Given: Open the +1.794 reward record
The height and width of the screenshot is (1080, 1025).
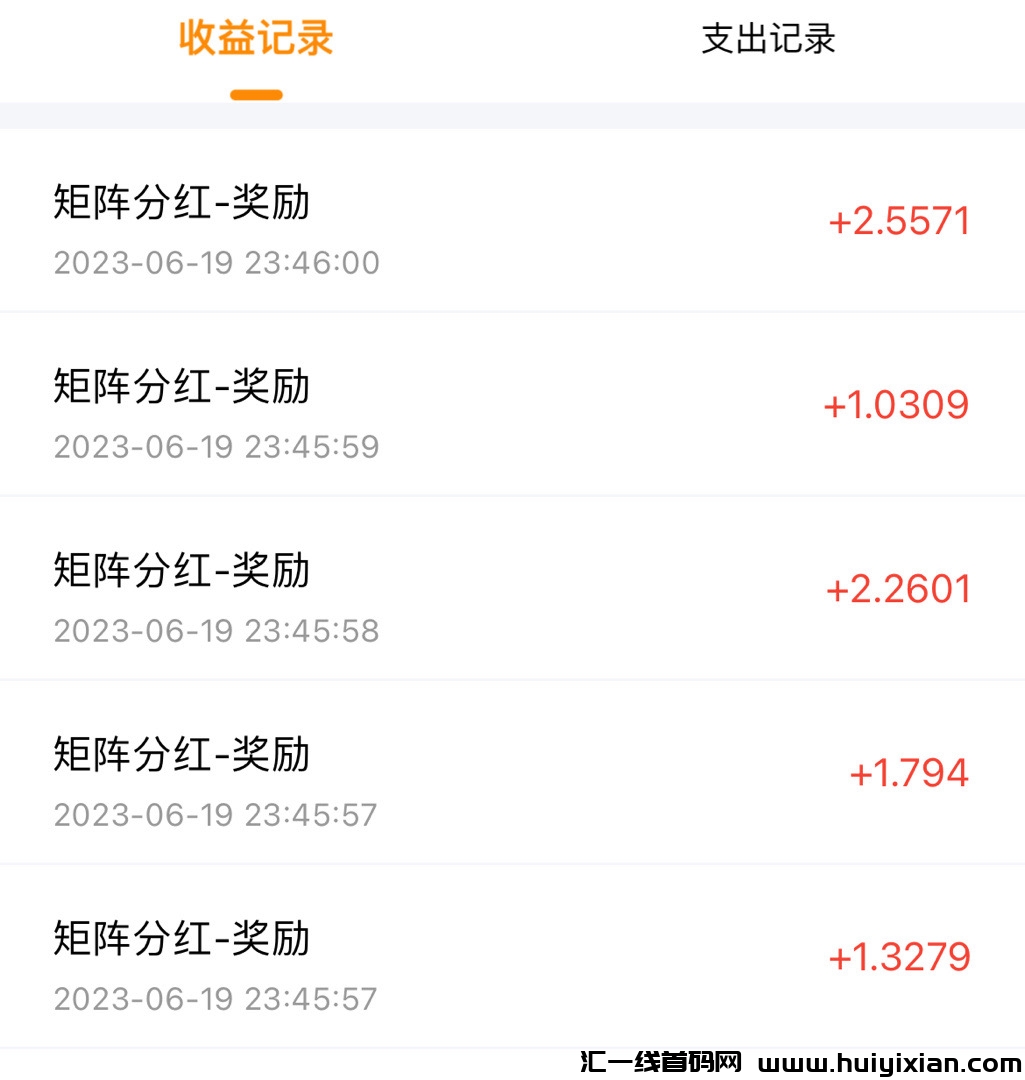Looking at the screenshot, I should click(512, 772).
